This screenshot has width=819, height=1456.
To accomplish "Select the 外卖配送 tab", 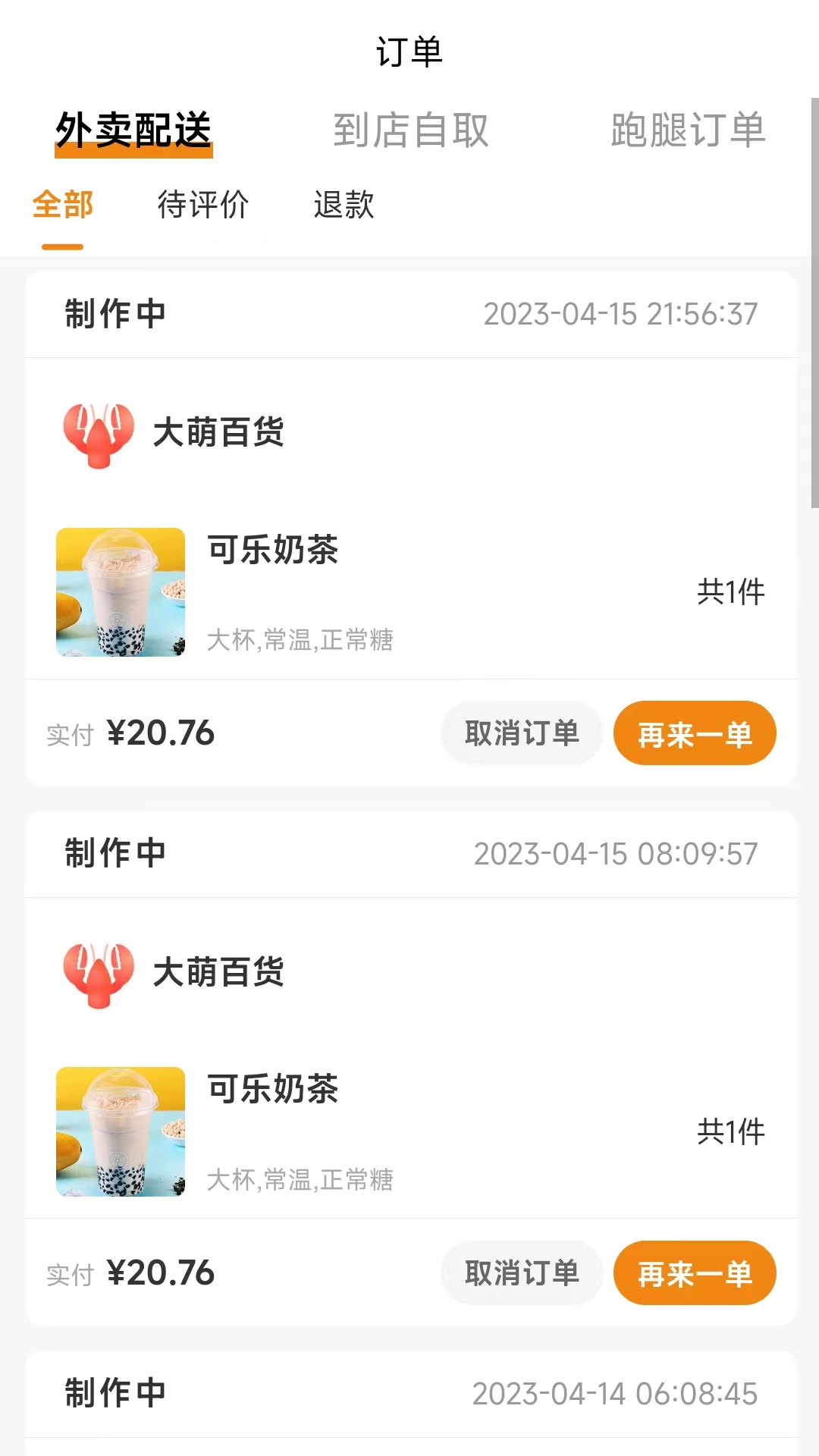I will (x=133, y=130).
